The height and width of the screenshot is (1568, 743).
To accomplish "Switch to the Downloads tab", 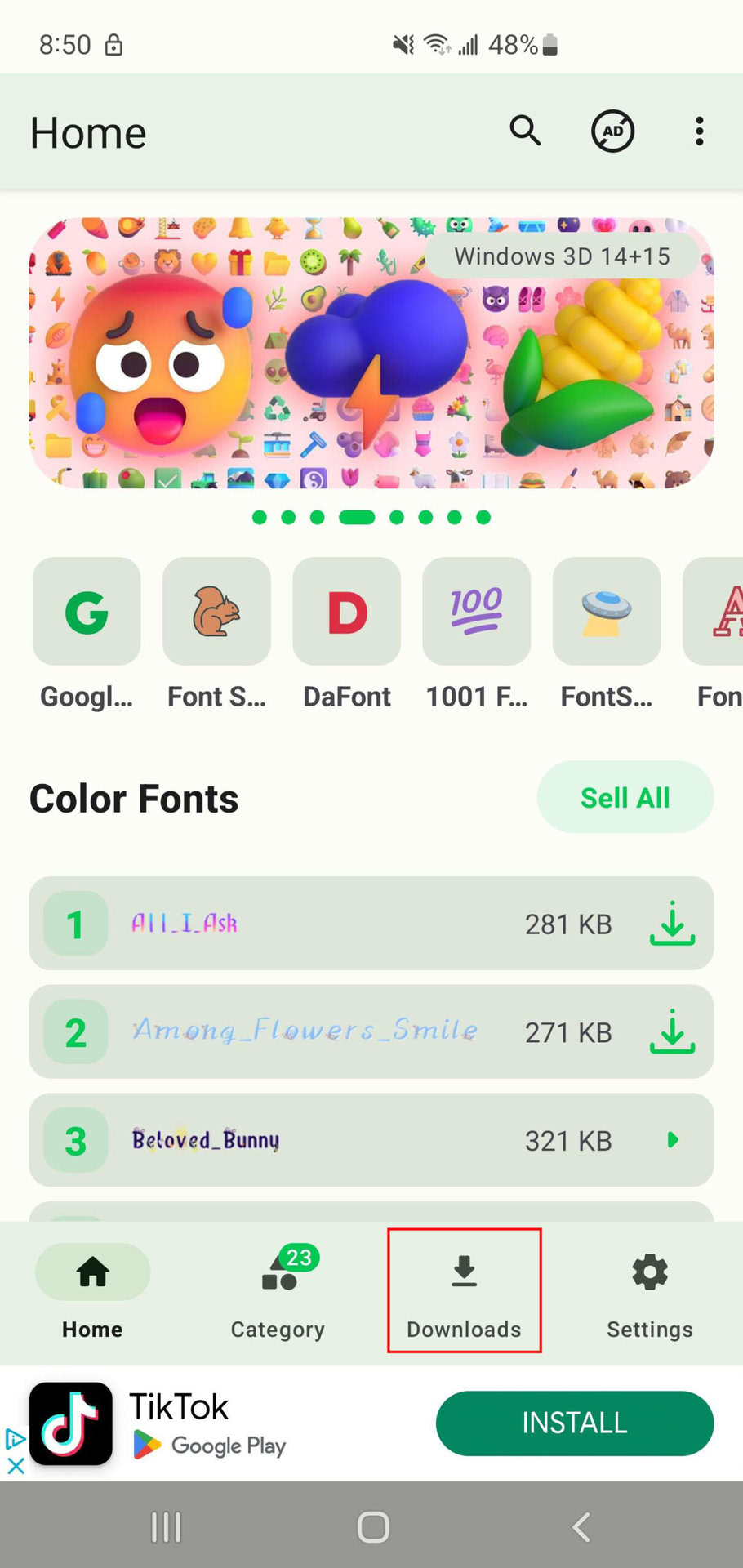I will pos(464,1292).
